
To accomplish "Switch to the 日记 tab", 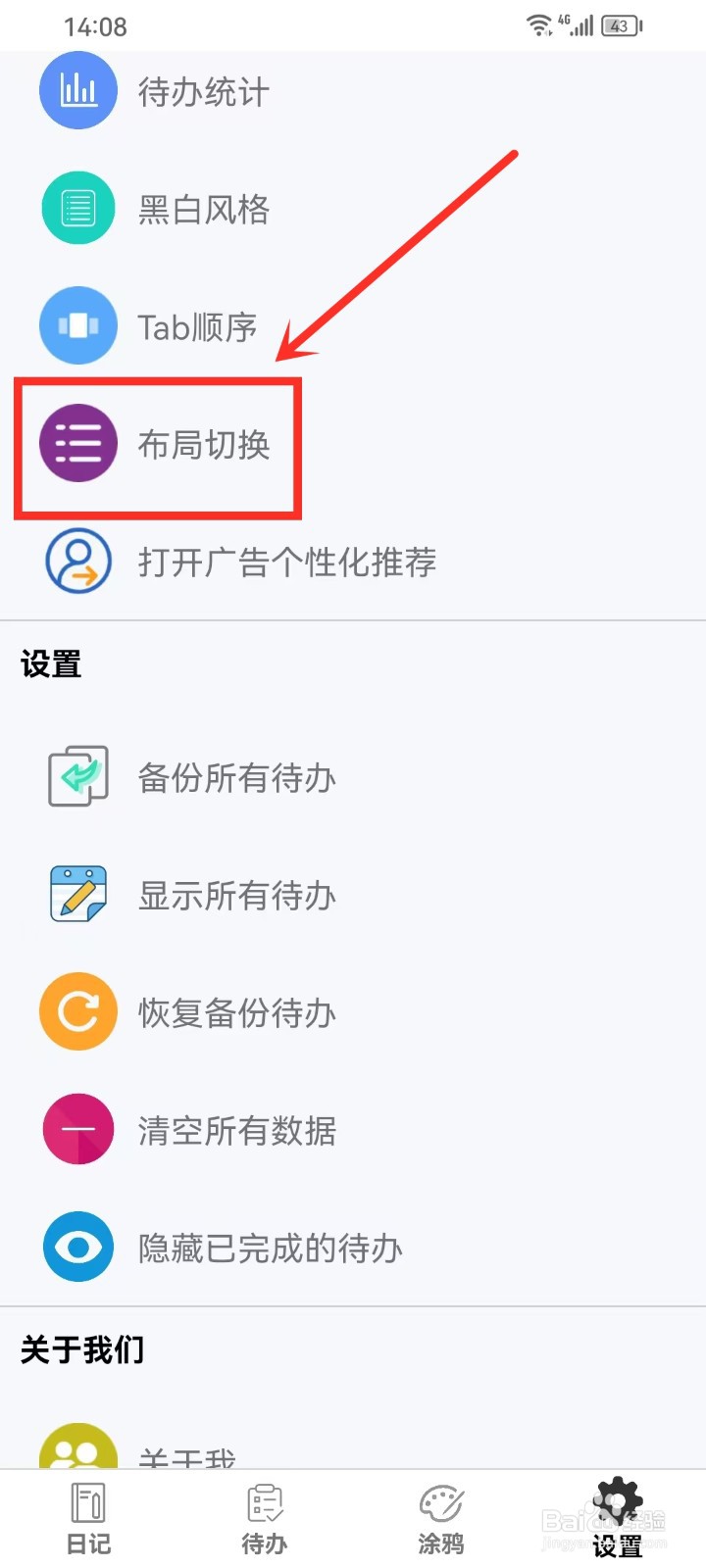I will pos(88,1519).
